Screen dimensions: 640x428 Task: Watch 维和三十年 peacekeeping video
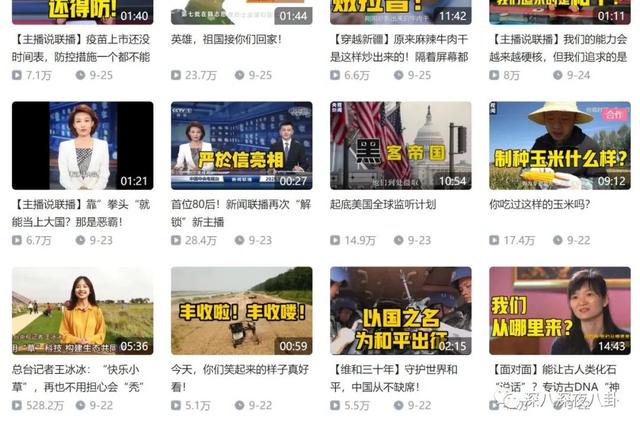click(400, 310)
